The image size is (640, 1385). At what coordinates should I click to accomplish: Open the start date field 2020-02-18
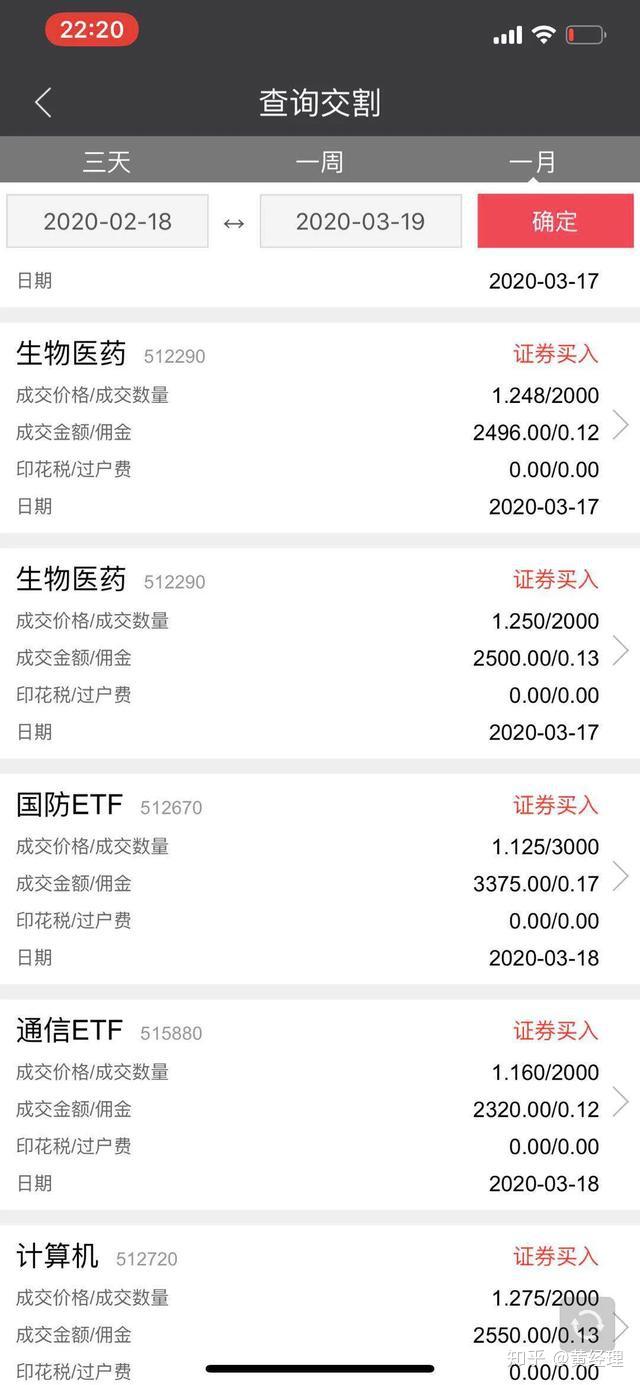click(x=108, y=221)
